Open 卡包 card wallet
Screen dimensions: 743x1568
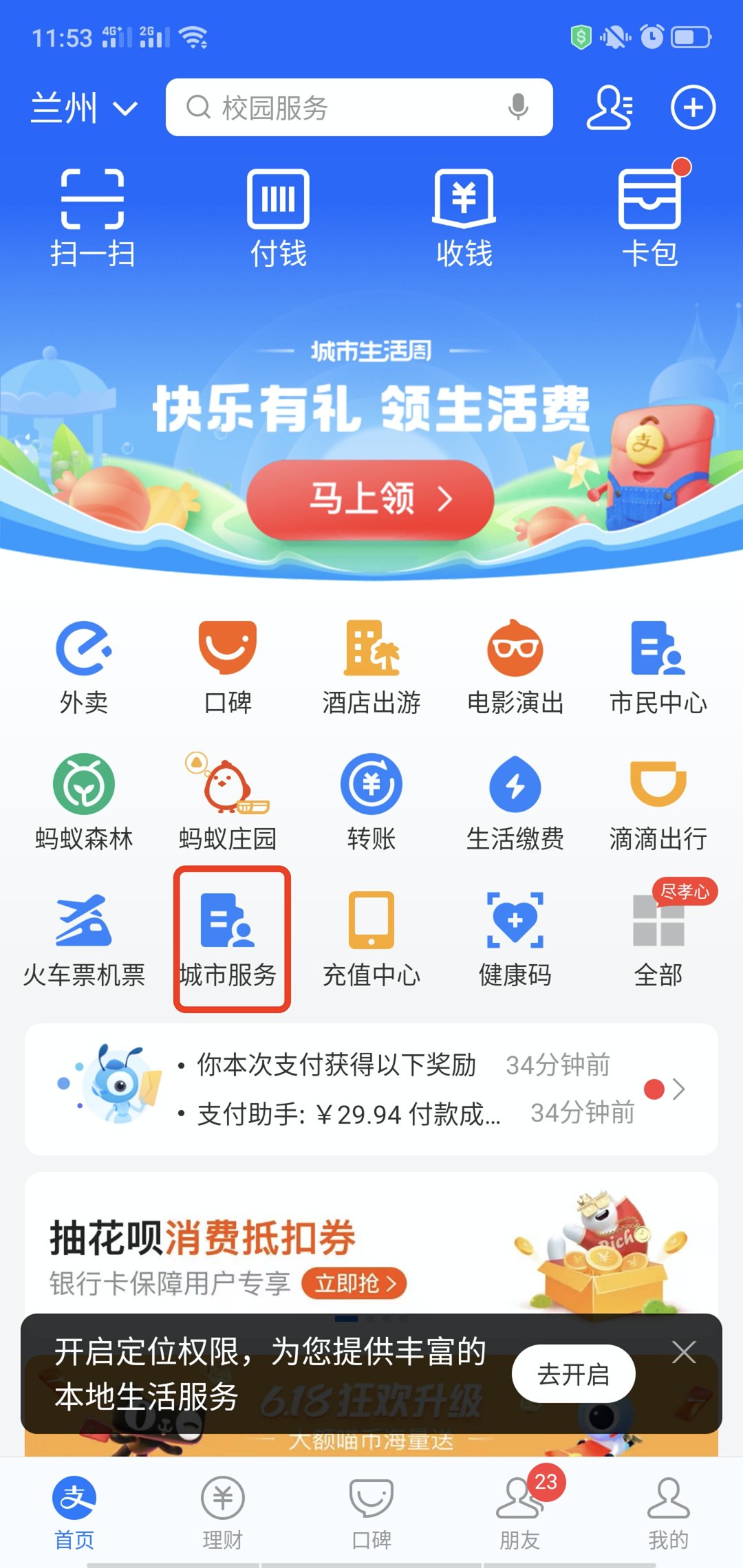(649, 217)
